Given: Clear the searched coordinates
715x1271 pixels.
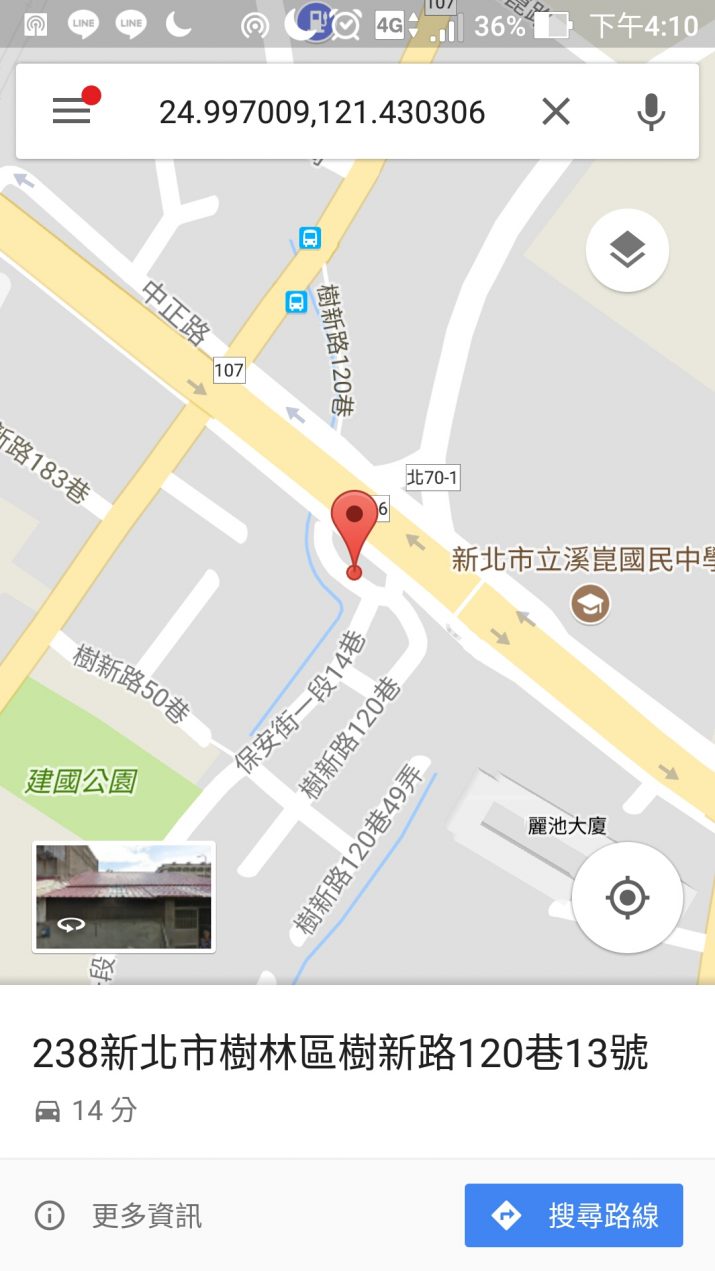Looking at the screenshot, I should coord(556,111).
